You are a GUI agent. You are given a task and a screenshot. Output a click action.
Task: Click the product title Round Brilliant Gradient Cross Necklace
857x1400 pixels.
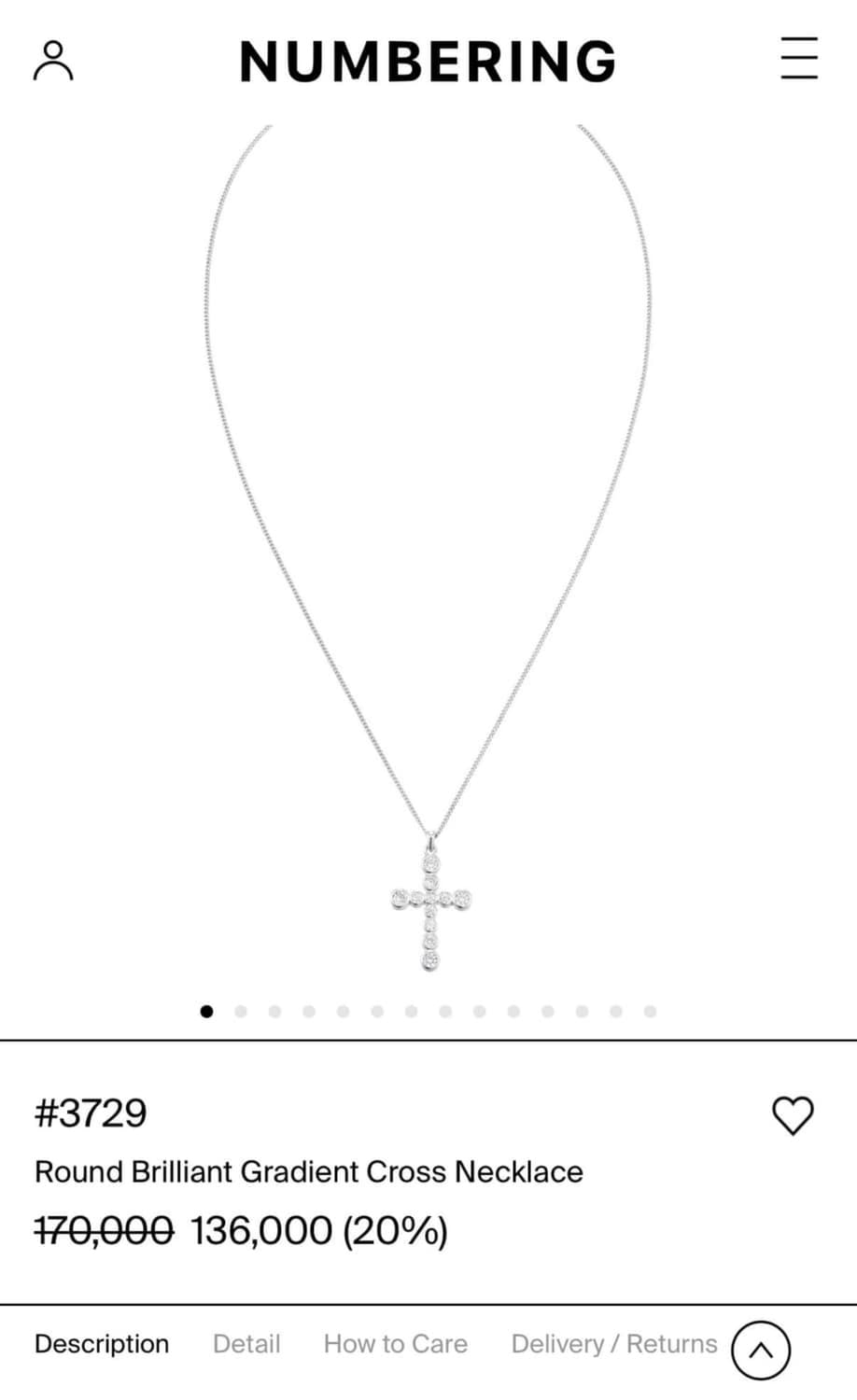[x=308, y=1171]
